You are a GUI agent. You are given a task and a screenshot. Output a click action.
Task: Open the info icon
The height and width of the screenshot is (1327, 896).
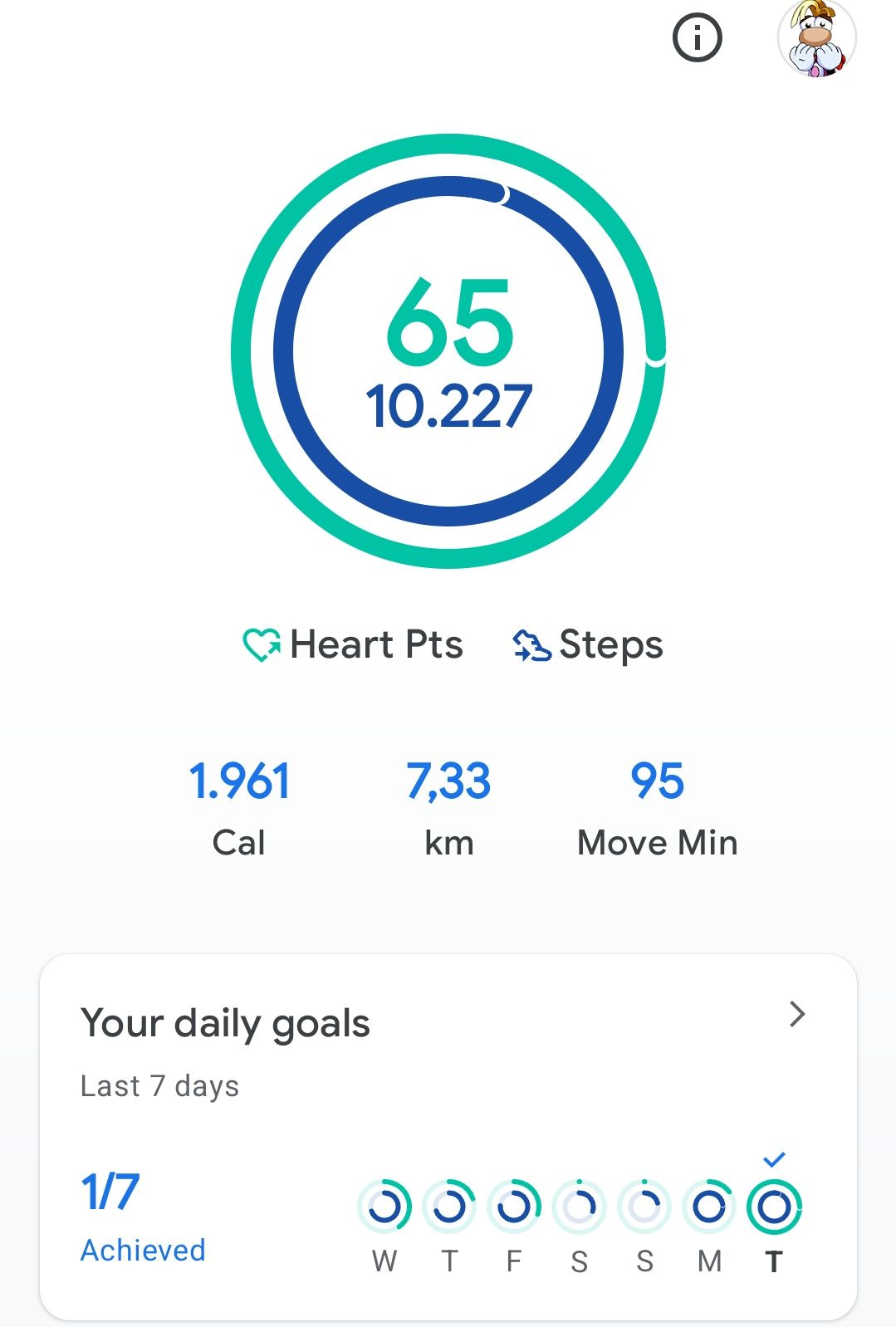click(x=697, y=38)
